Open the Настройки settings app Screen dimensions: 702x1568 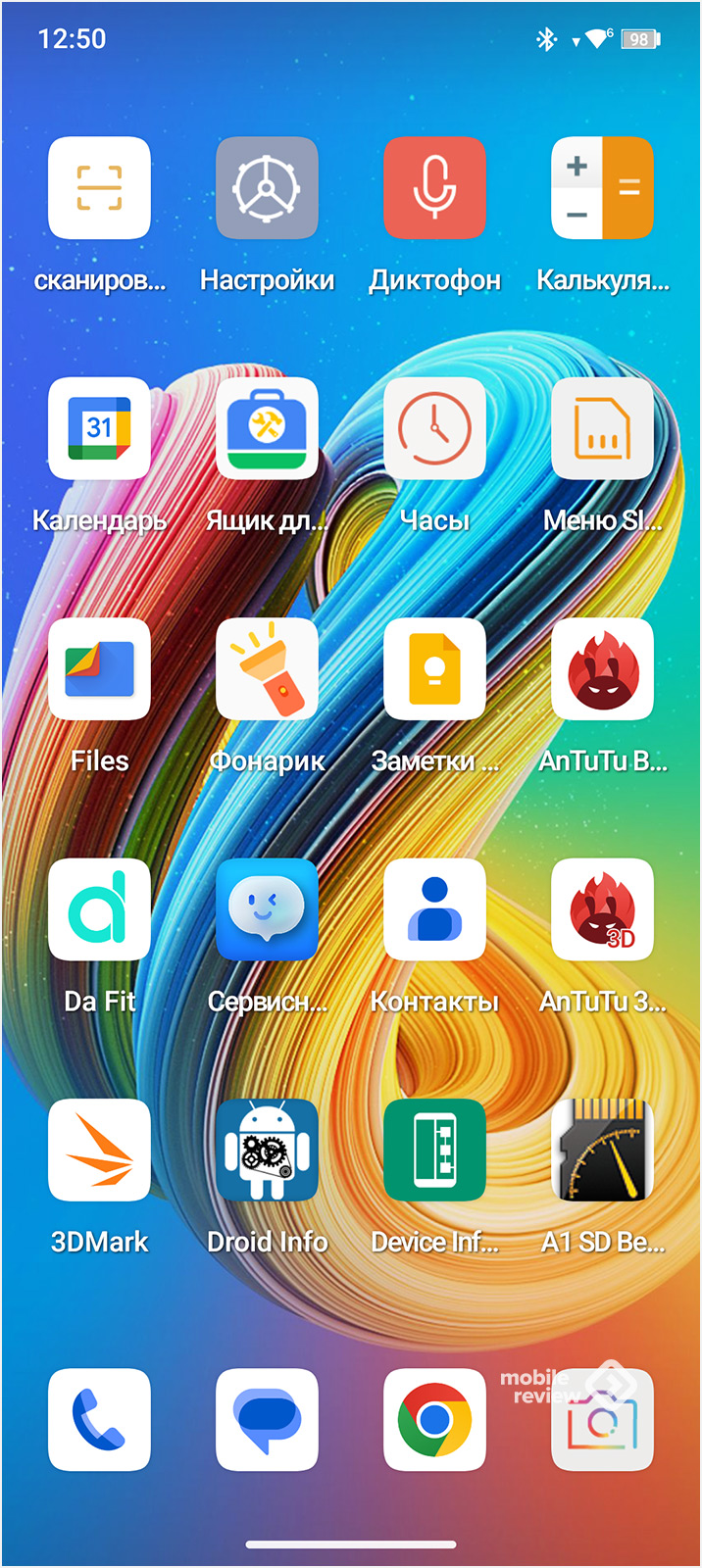(267, 188)
